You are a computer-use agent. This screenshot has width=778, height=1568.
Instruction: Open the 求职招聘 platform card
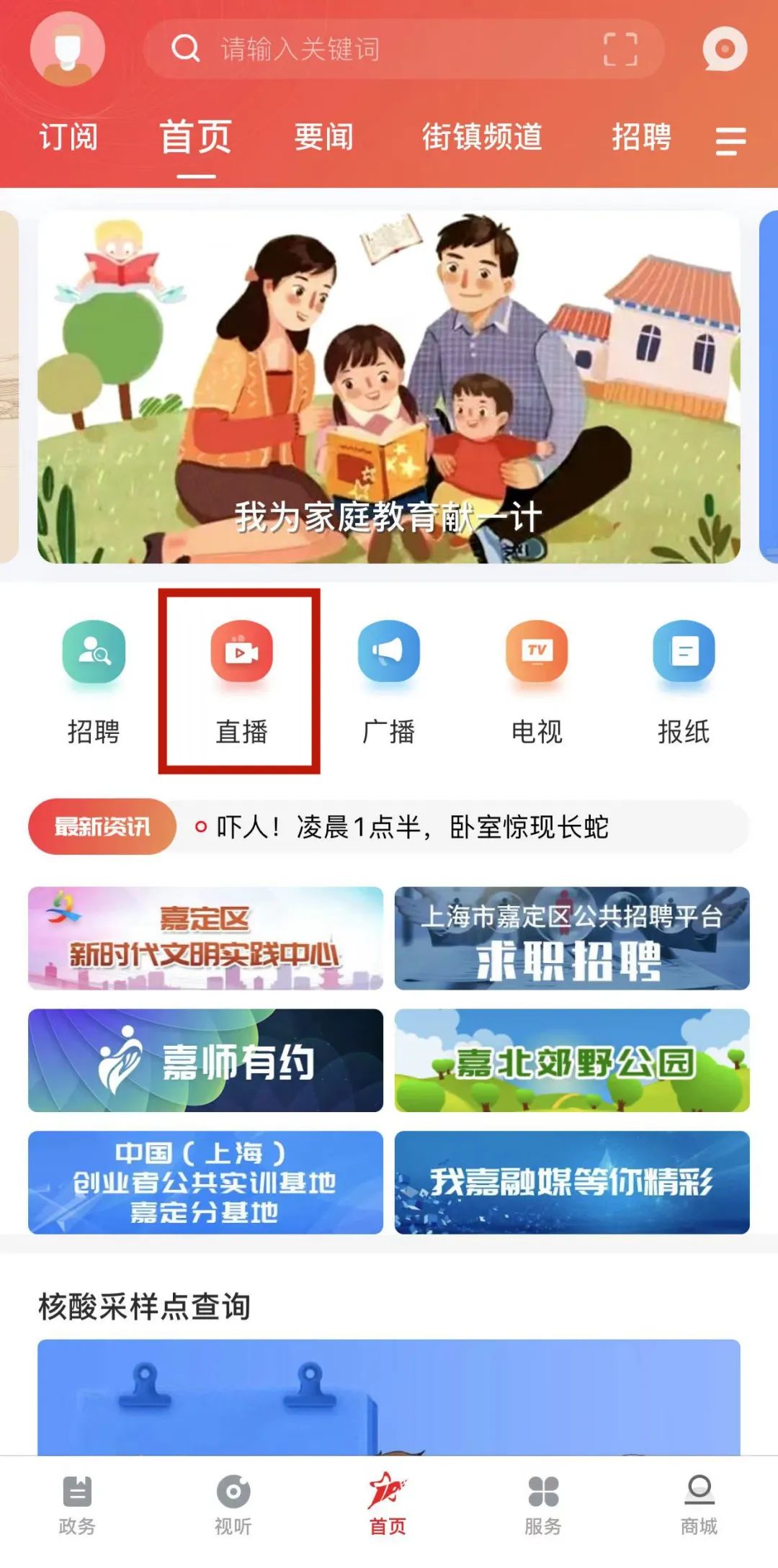coord(572,938)
